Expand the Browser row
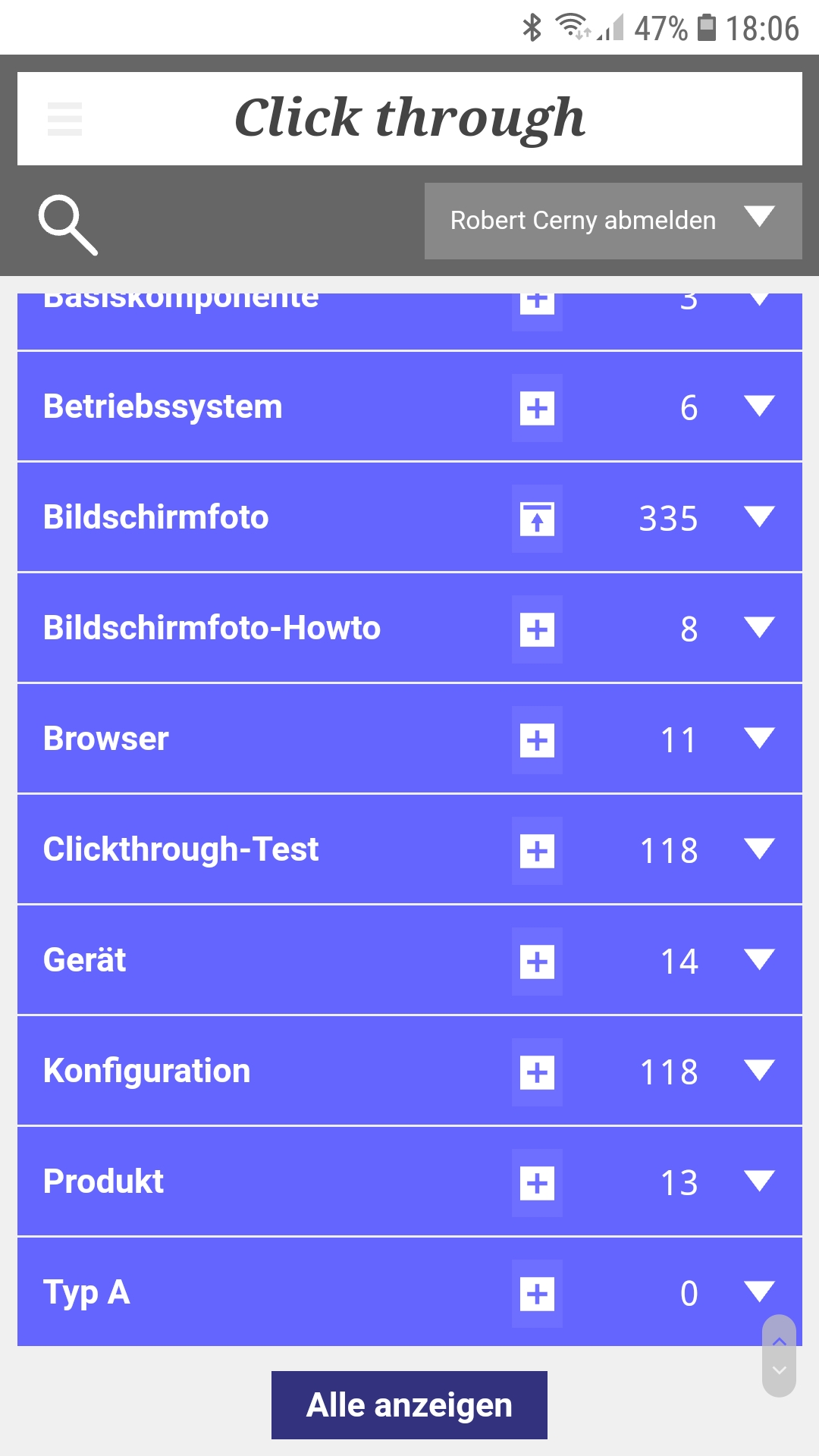 [x=759, y=739]
